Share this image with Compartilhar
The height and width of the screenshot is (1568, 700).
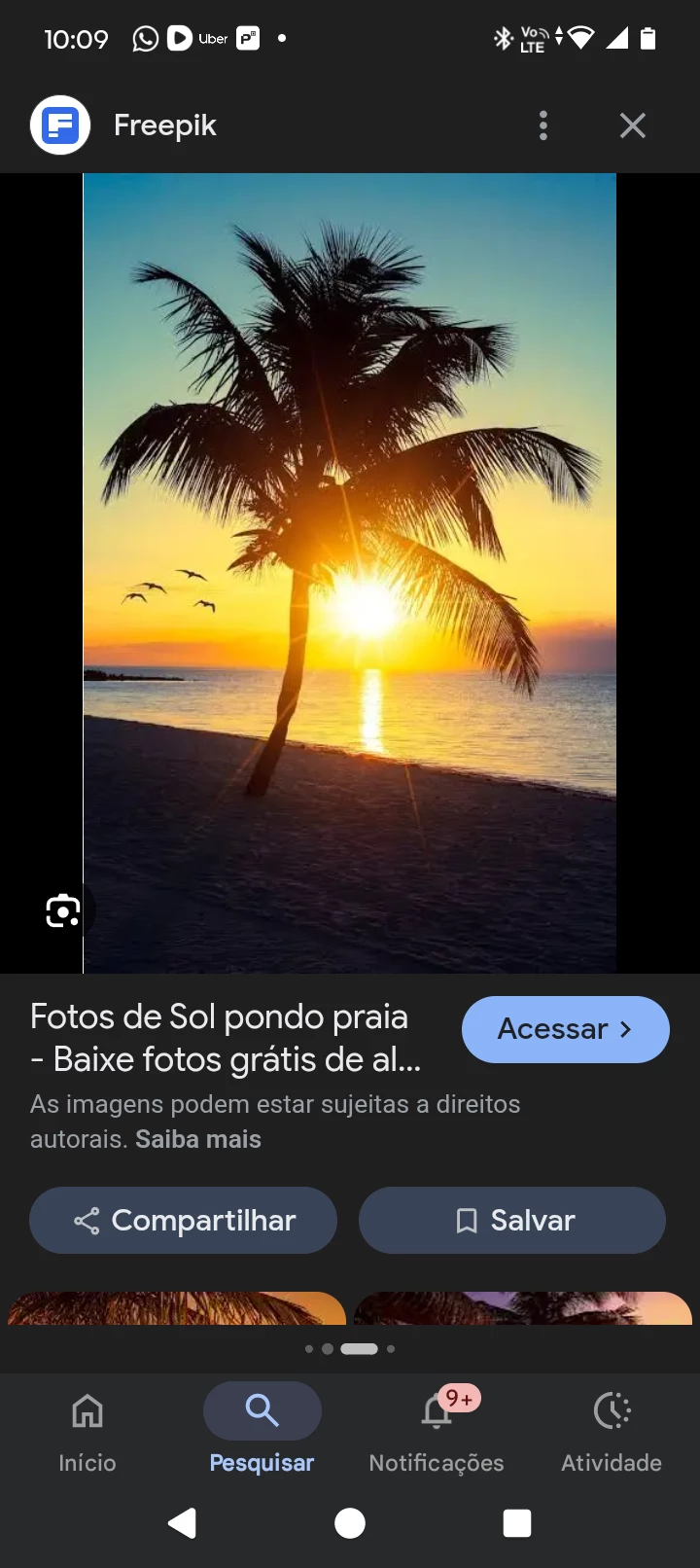(184, 1220)
